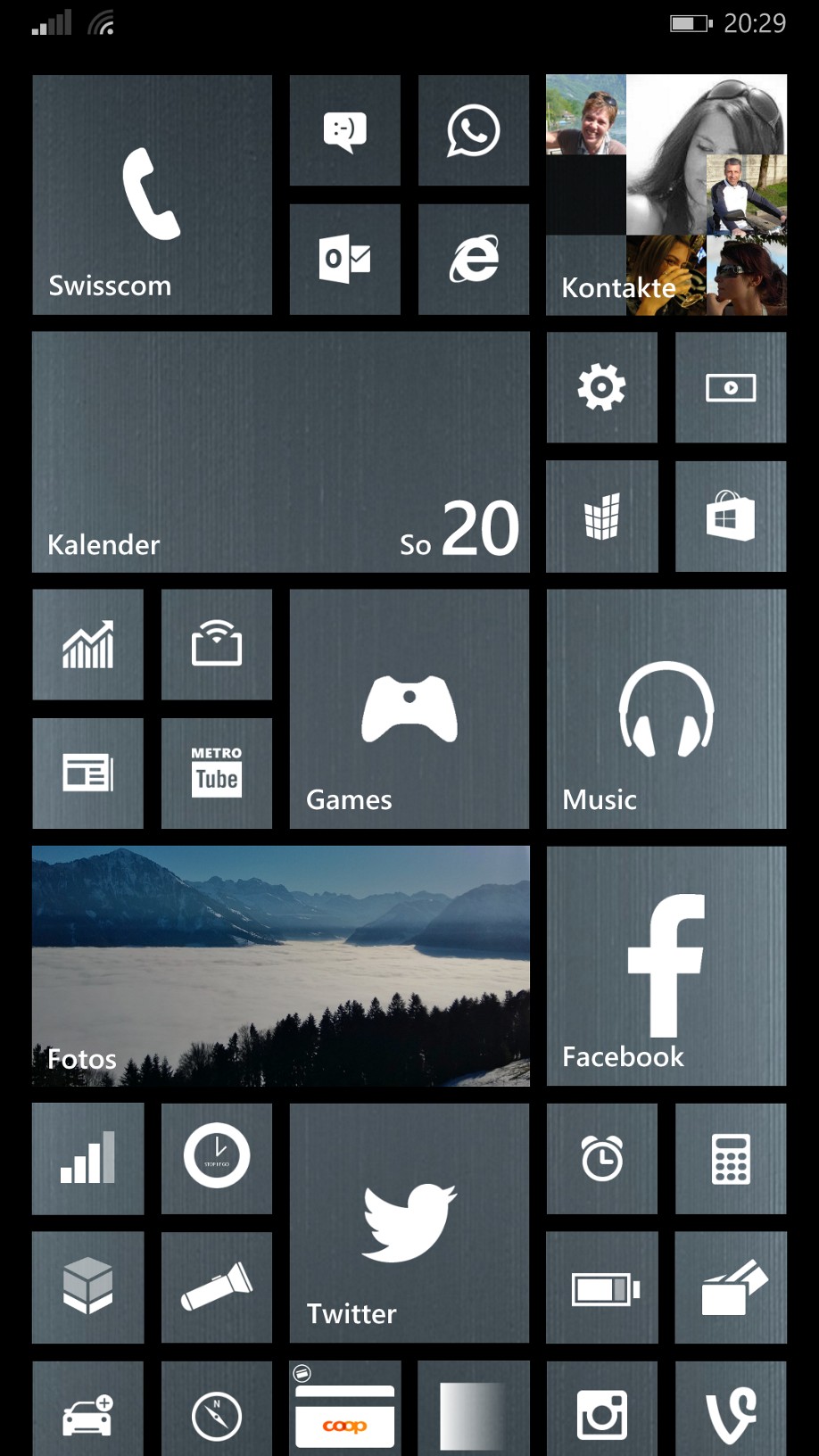Launch Twitter
The width and height of the screenshot is (819, 1456).
click(409, 1222)
